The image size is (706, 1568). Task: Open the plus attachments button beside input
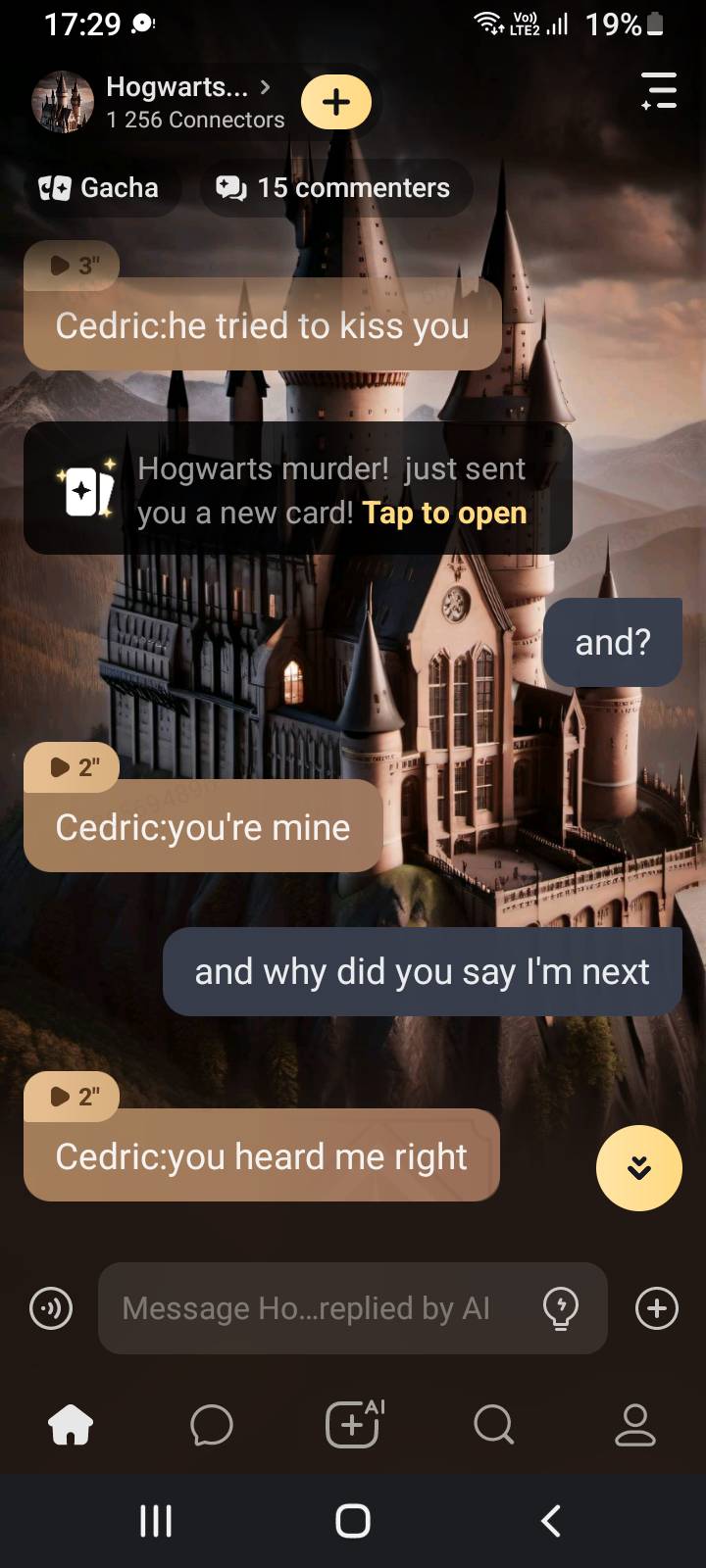click(656, 1308)
